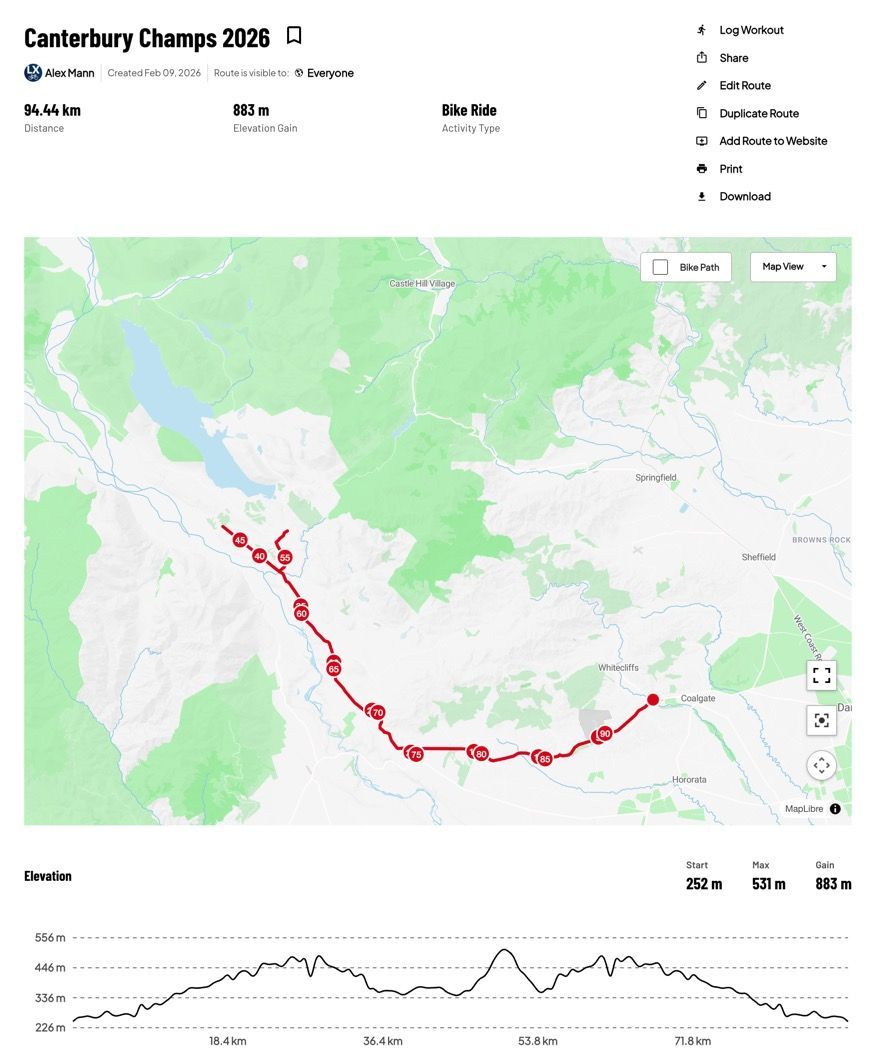Screen dimensions: 869x1059
Task: Share this route
Action: [733, 58]
